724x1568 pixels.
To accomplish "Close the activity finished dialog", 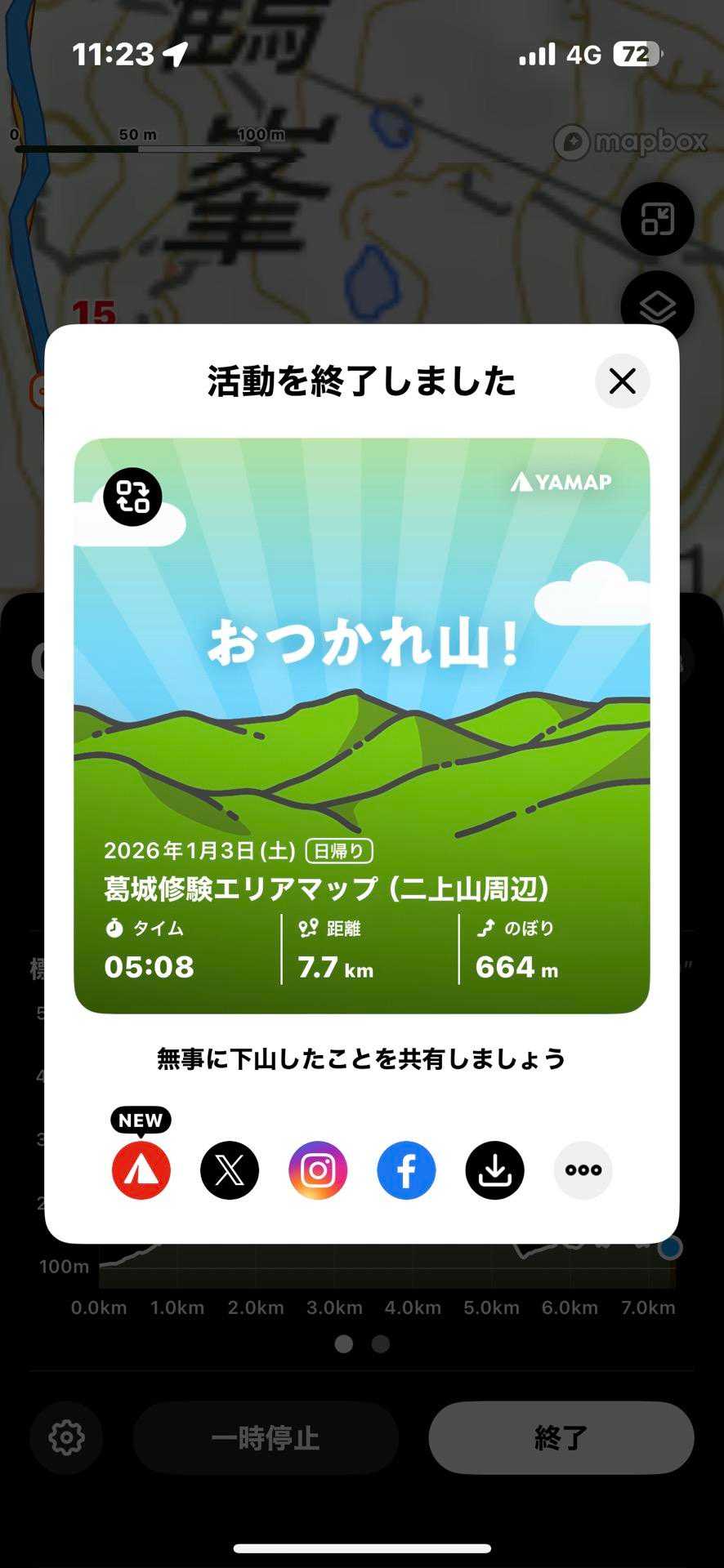I will (622, 381).
